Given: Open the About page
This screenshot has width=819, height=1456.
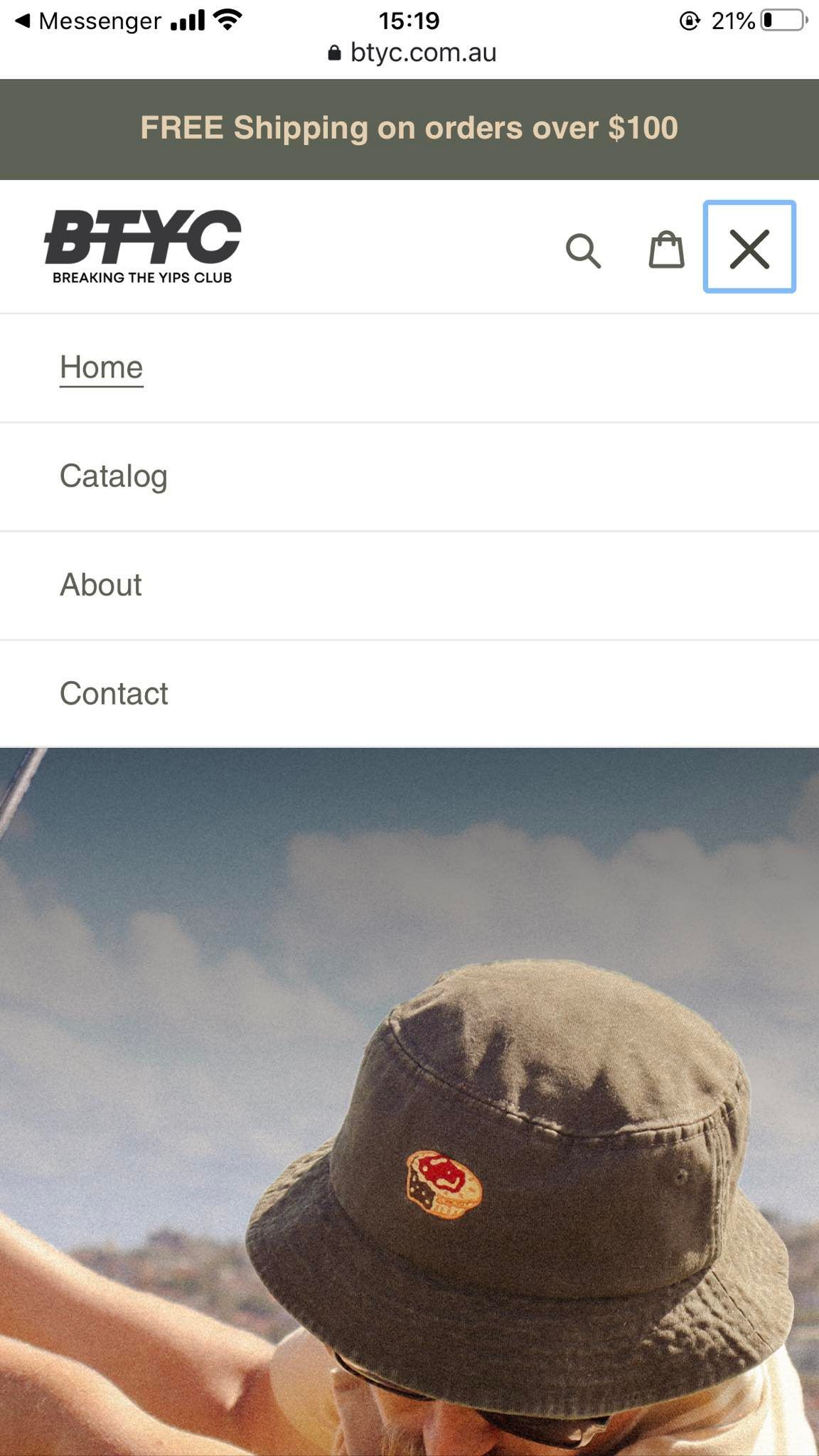Looking at the screenshot, I should (x=101, y=585).
